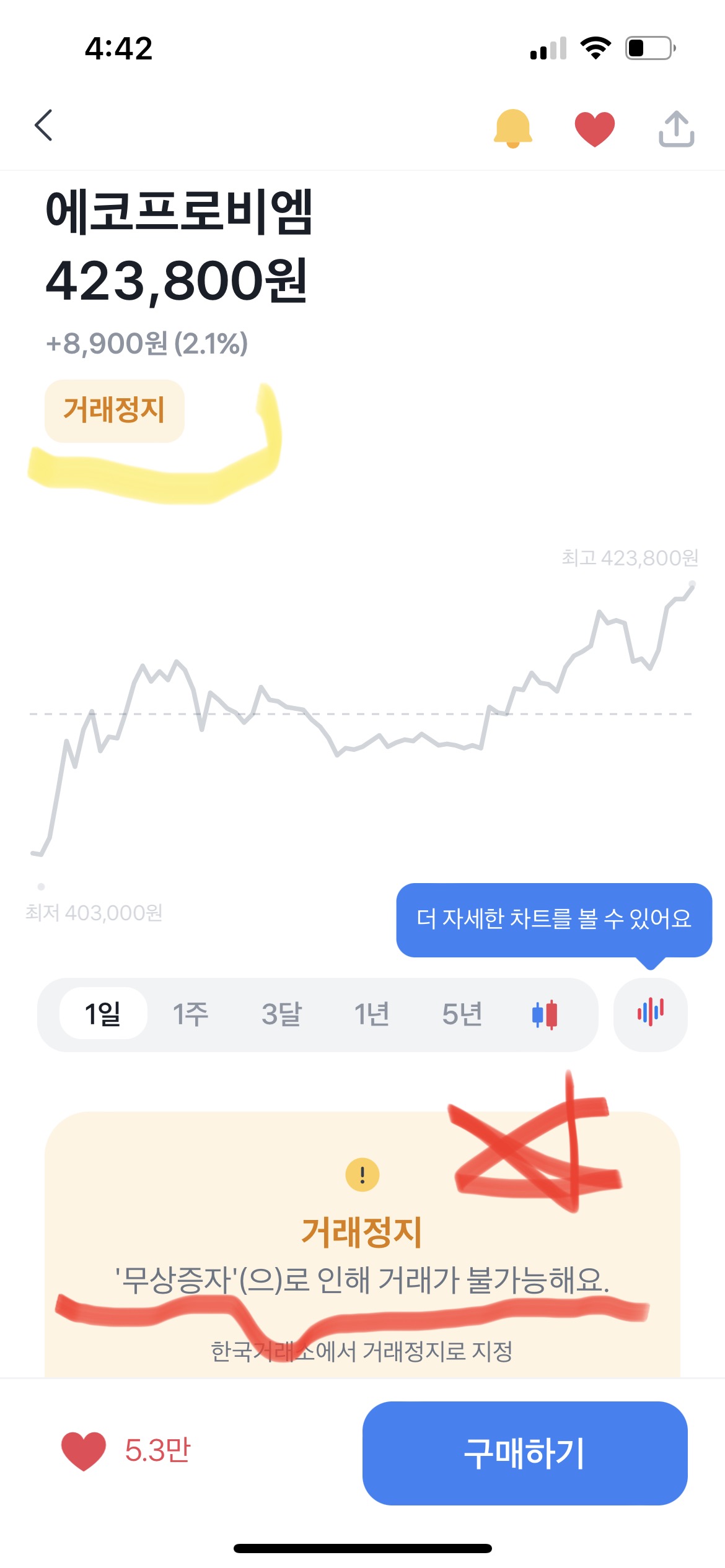
Task: Select the 5년 chart range
Action: click(x=460, y=1014)
